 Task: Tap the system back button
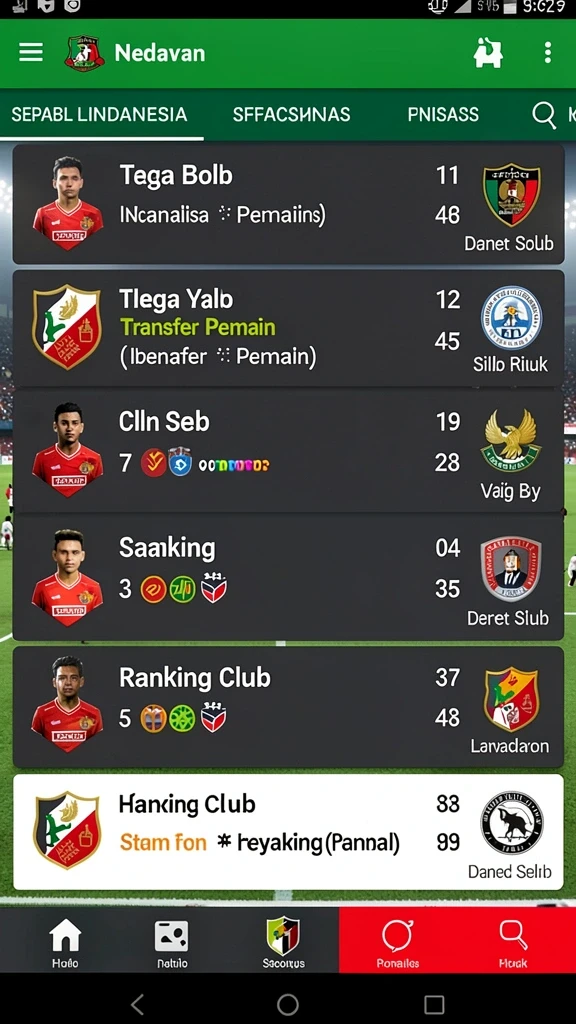point(137,1004)
